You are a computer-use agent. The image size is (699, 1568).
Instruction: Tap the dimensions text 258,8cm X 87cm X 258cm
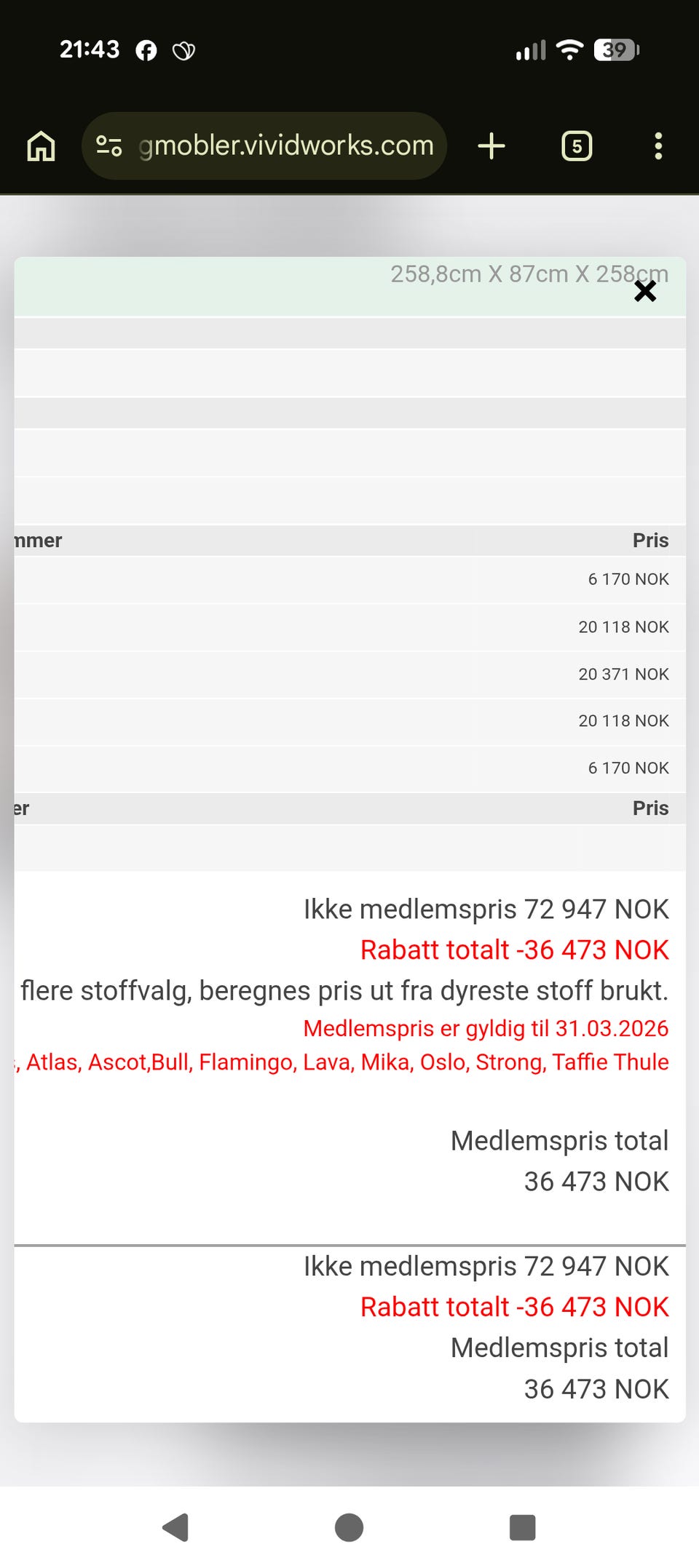(x=530, y=274)
